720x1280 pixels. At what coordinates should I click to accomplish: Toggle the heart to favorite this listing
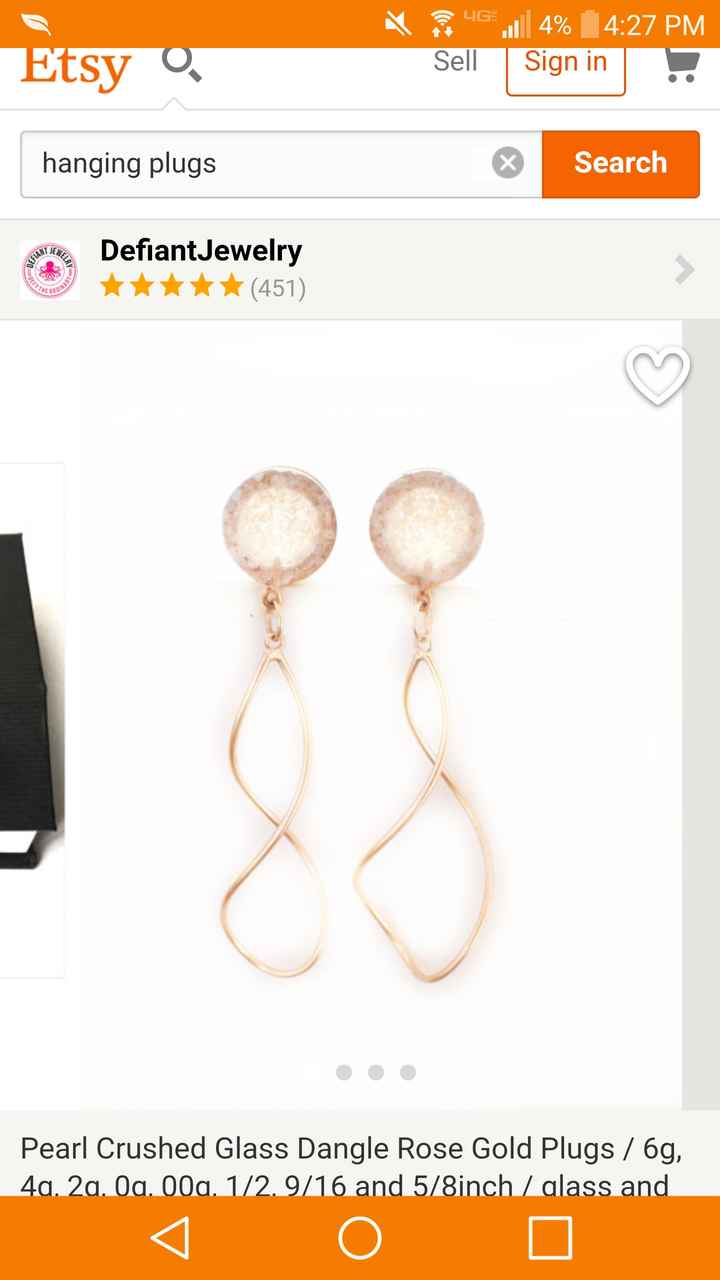[x=657, y=373]
